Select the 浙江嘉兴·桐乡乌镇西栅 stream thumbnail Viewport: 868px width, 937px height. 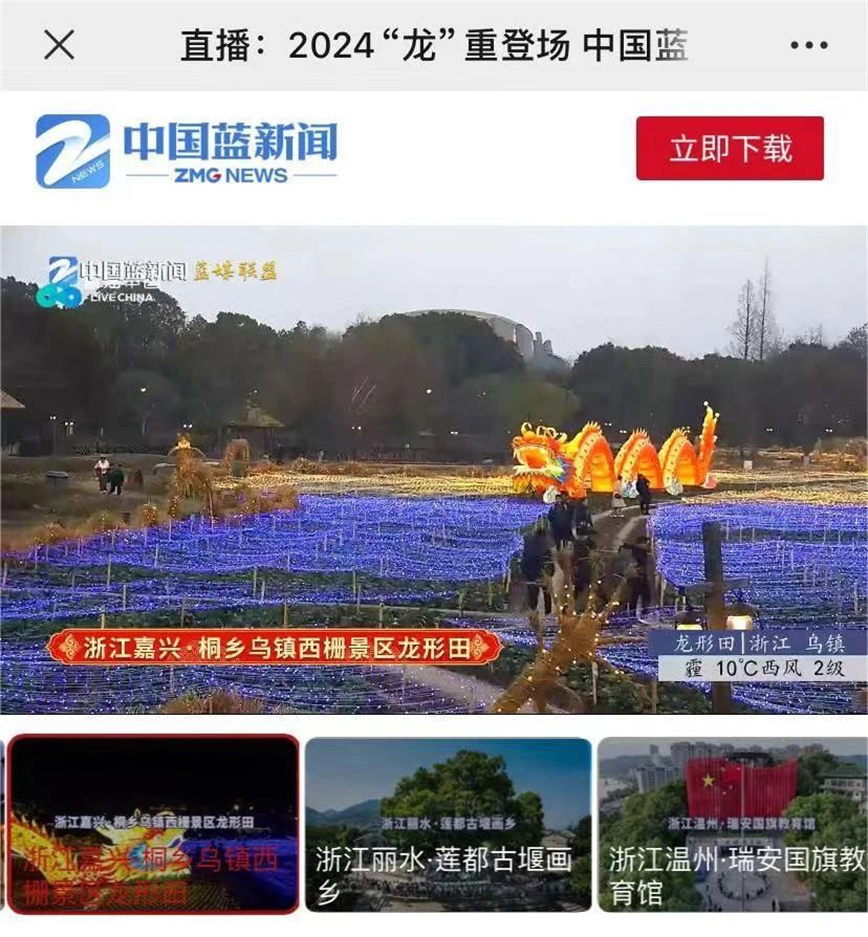(x=153, y=824)
